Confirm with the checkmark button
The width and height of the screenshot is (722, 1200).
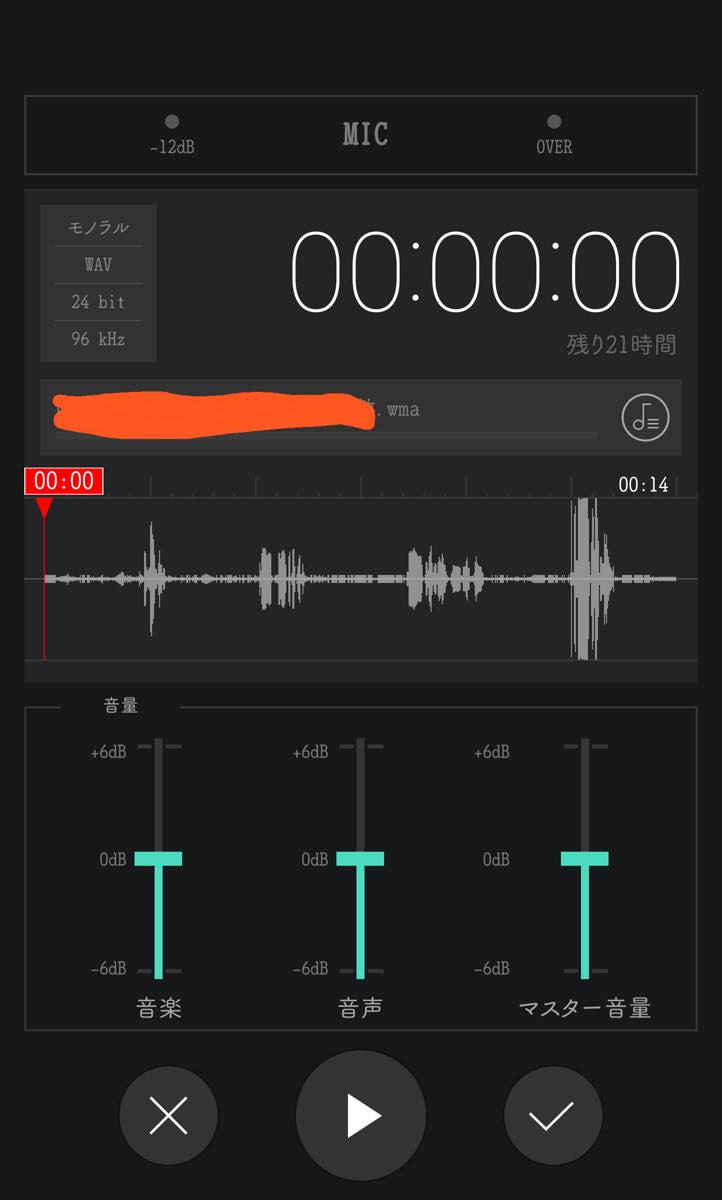(x=552, y=1115)
